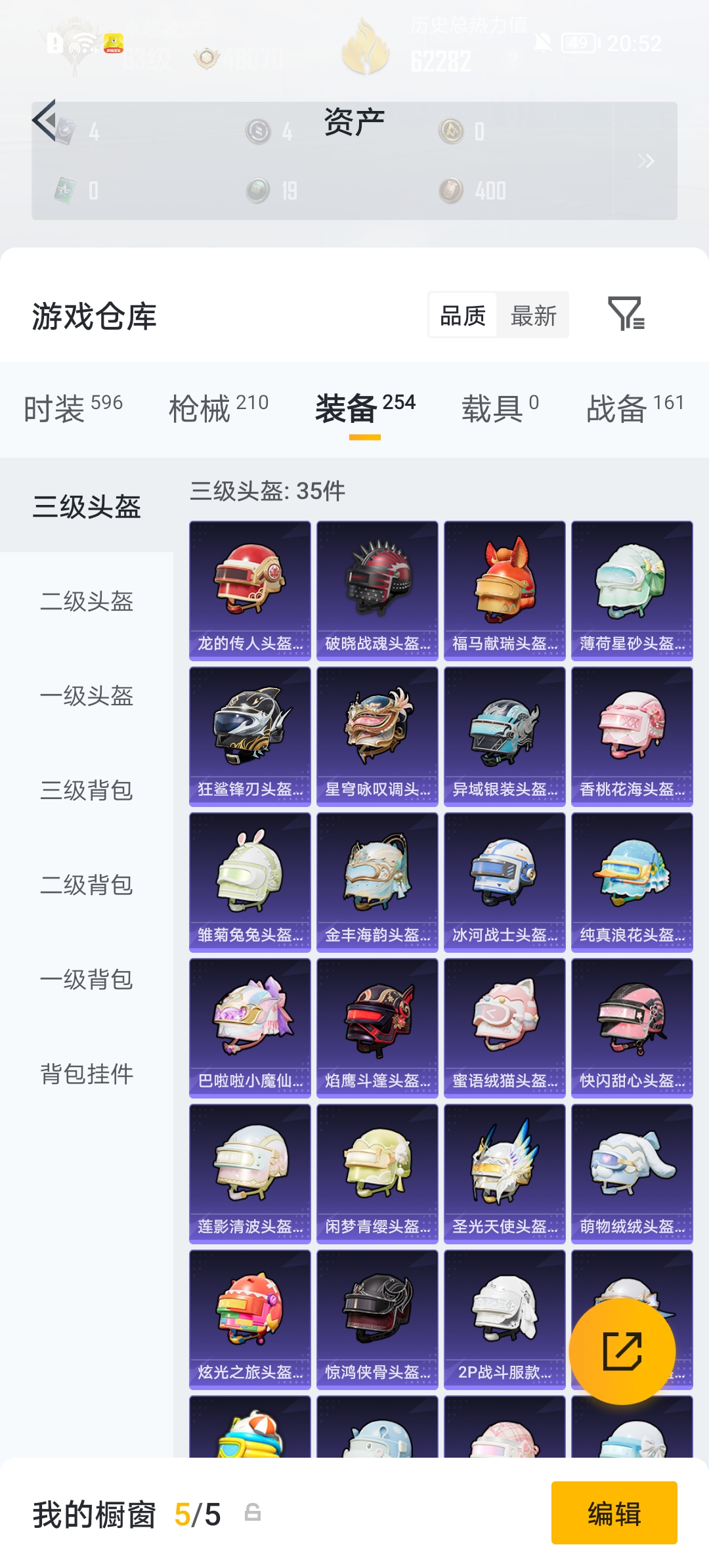The width and height of the screenshot is (709, 1568).
Task: Select the 品质 sort option
Action: (x=463, y=315)
